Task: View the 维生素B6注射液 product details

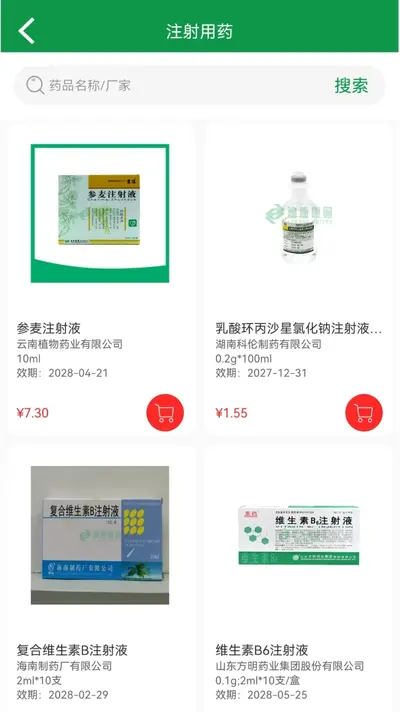Action: (x=299, y=579)
